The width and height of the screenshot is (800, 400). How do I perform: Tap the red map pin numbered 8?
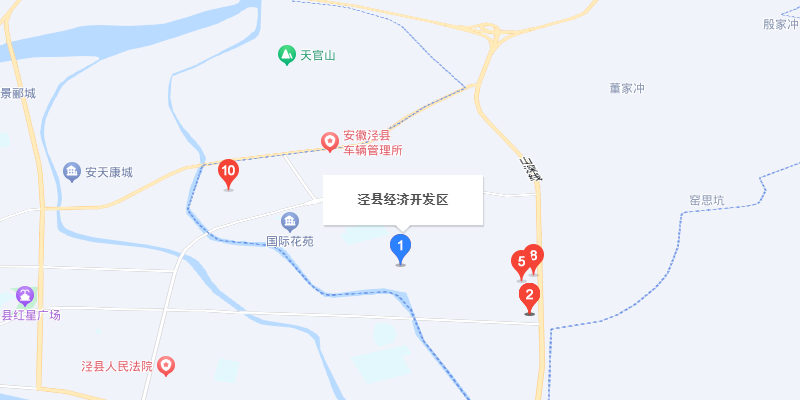coord(535,255)
